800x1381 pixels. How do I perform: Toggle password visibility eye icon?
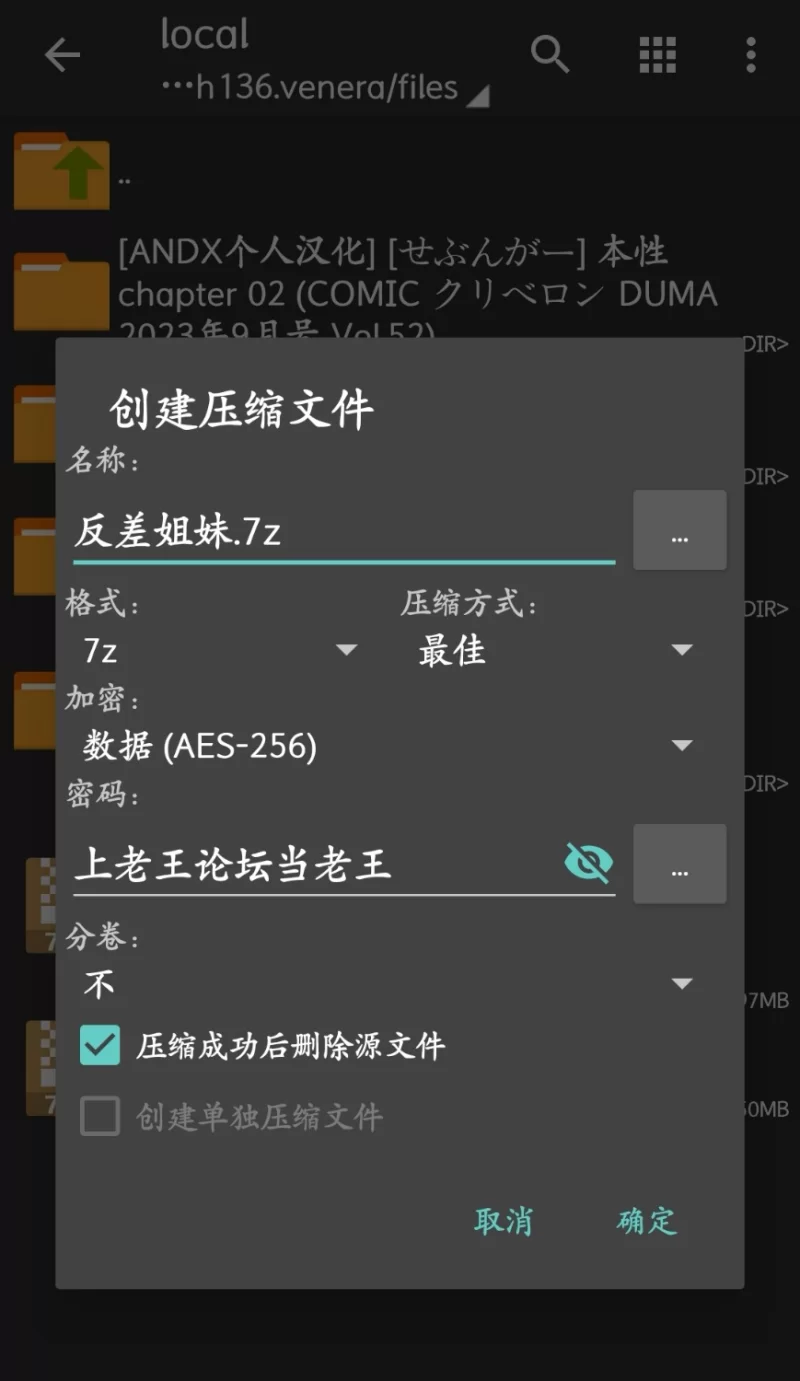click(x=588, y=862)
